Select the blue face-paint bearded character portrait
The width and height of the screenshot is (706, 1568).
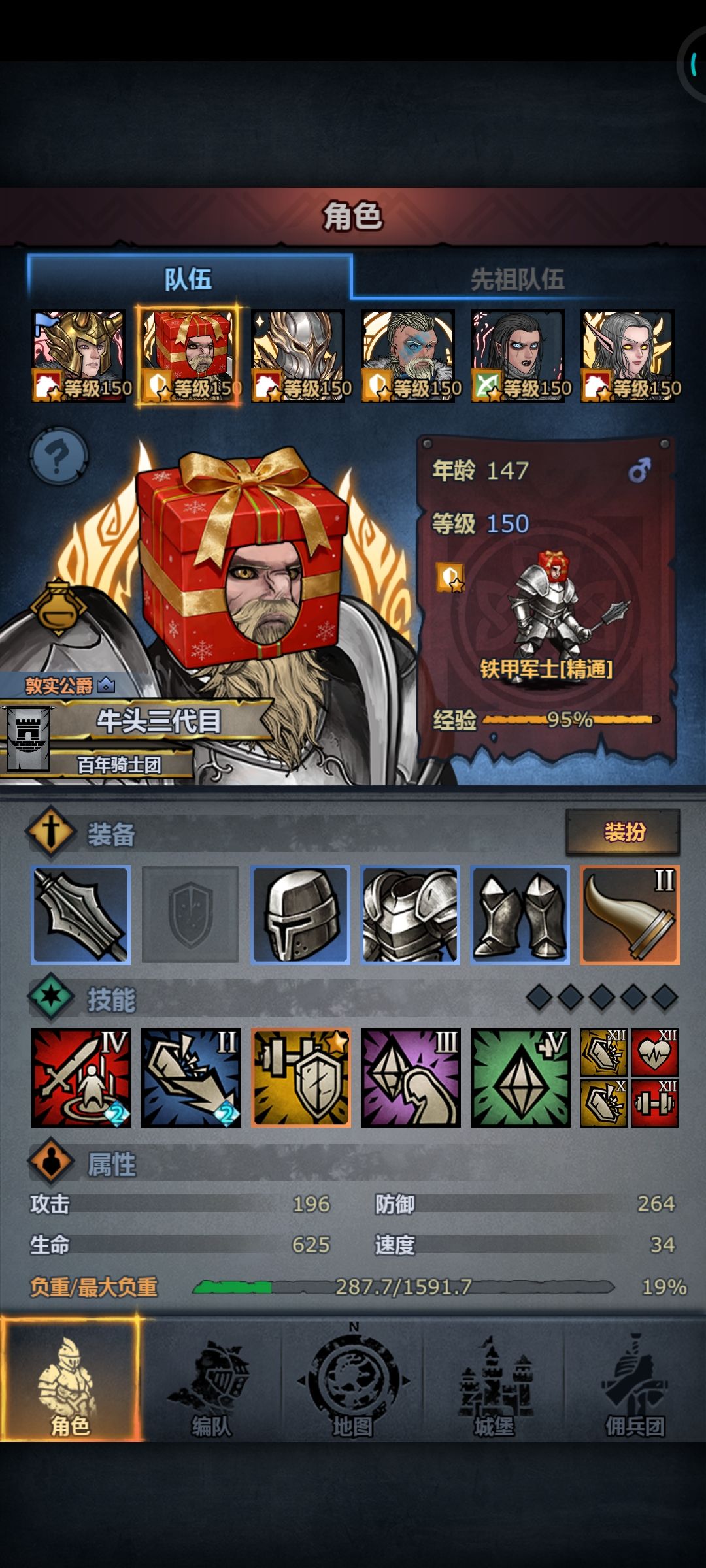(408, 356)
